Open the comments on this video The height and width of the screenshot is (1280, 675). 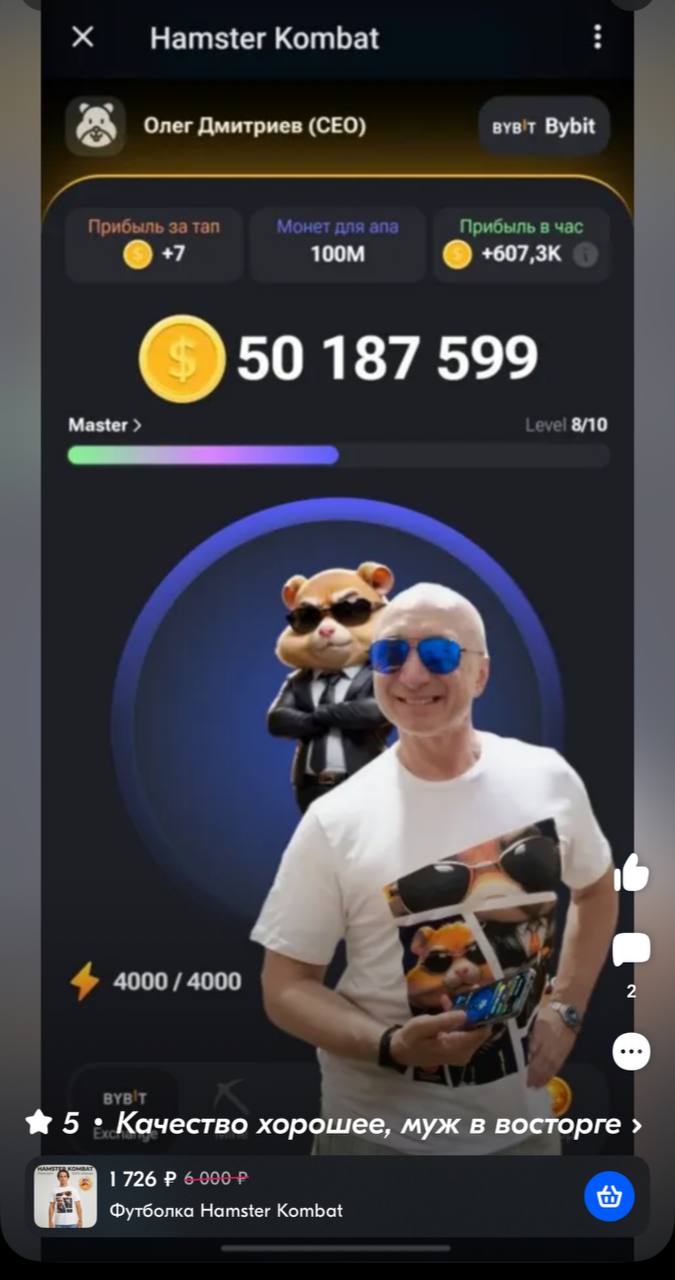631,950
